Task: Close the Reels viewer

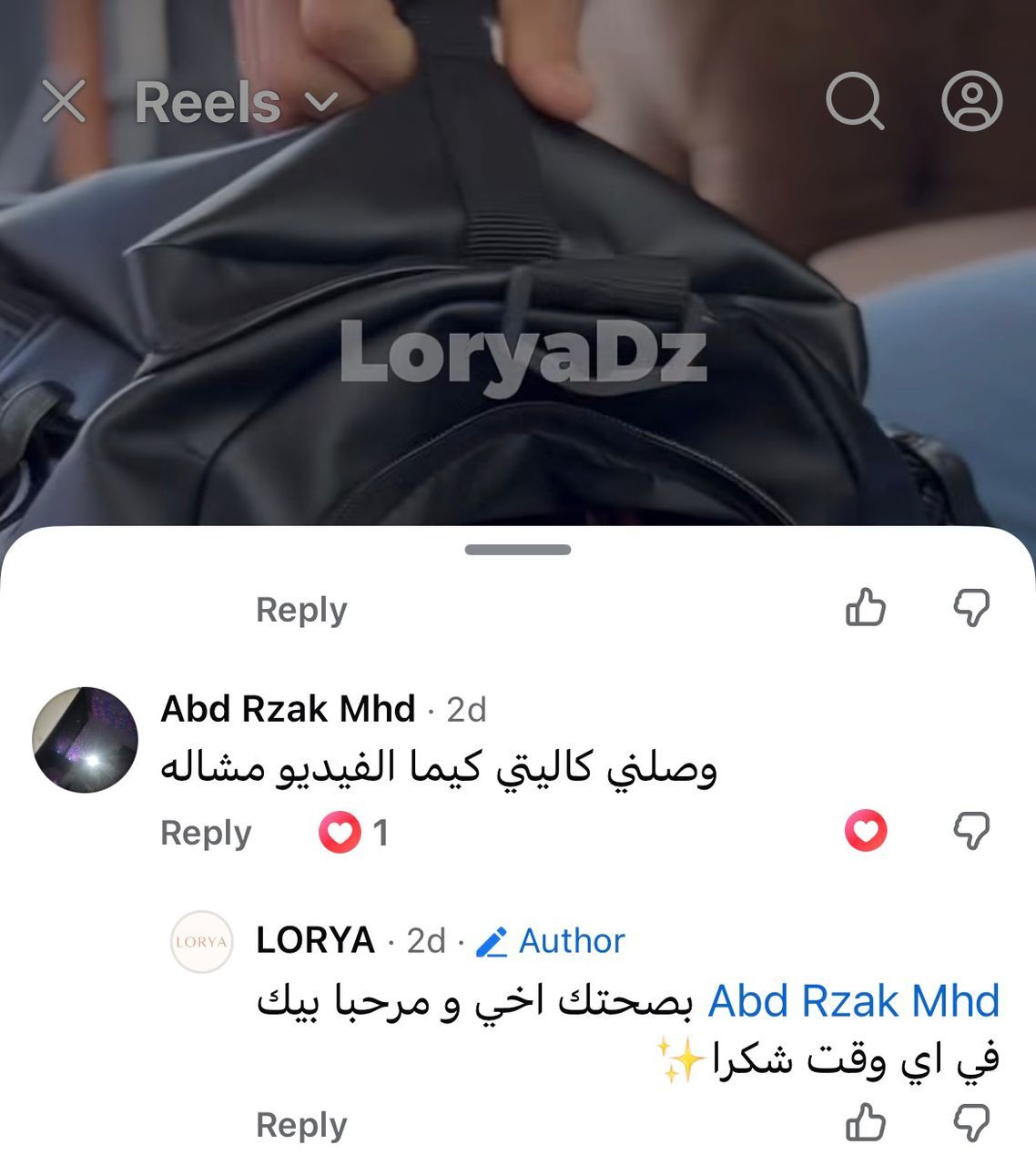Action: (64, 101)
